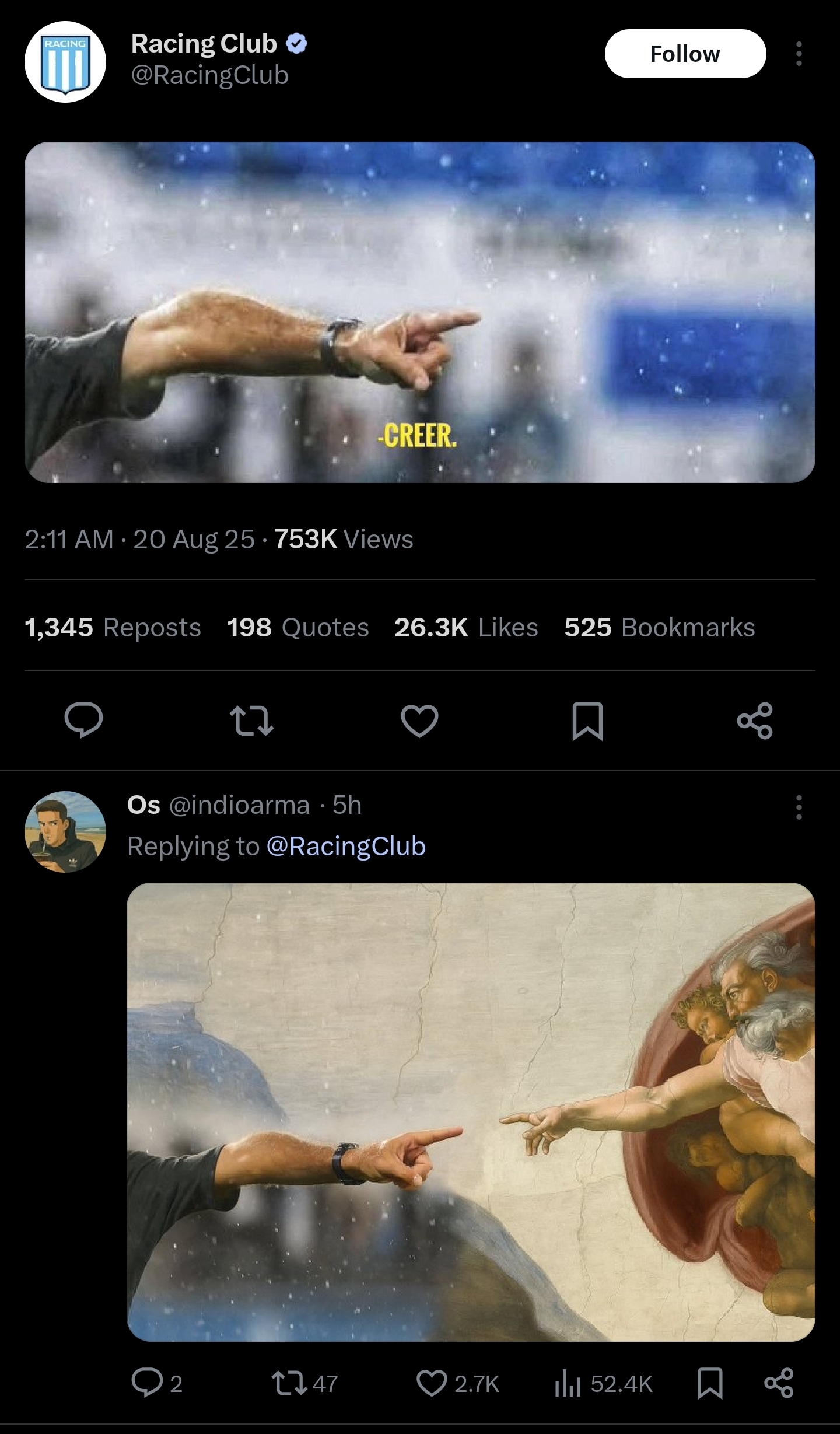Open overflow menu on Os's reply
840x1434 pixels.
coord(799,807)
